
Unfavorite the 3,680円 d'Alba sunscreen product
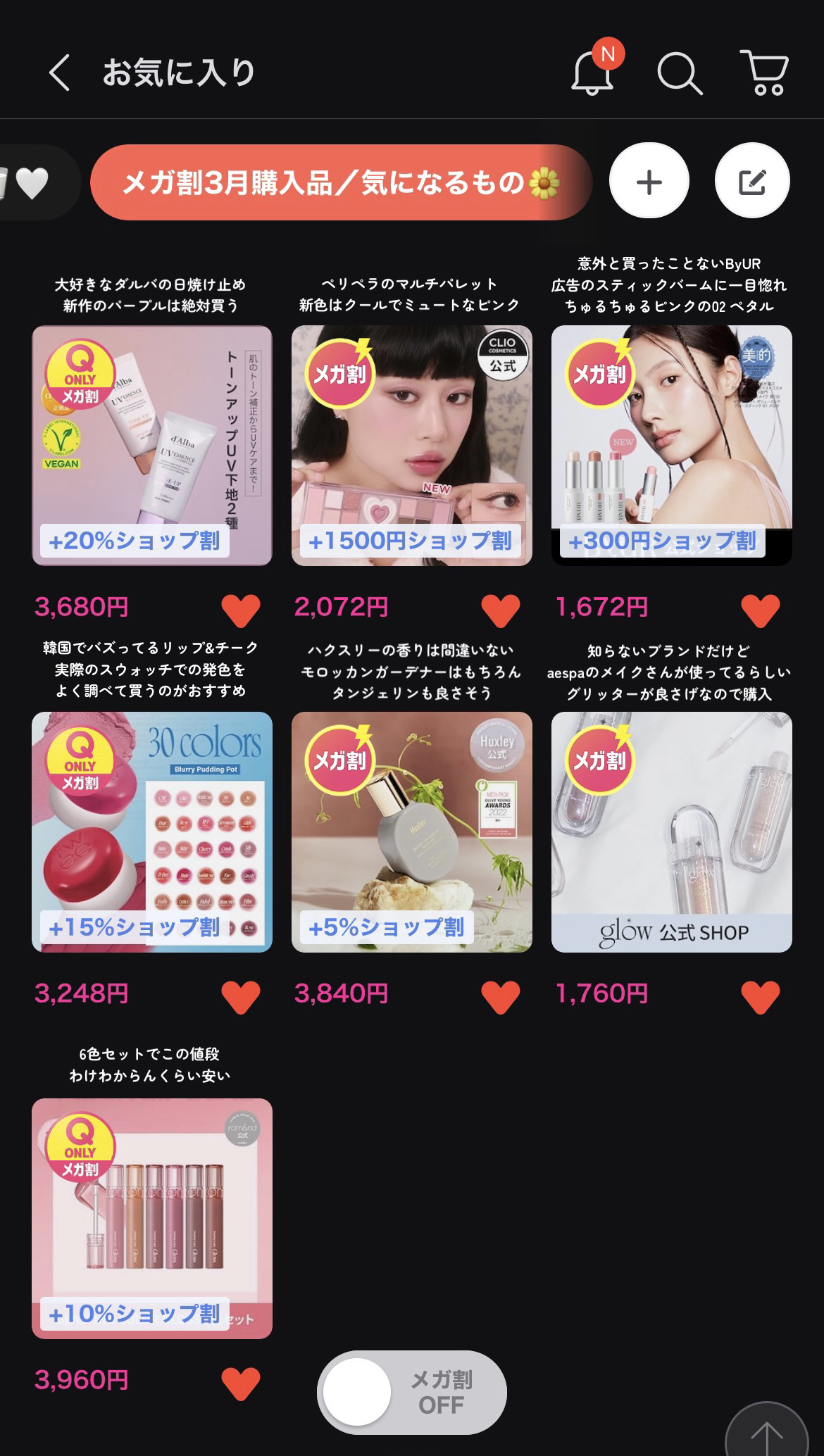pos(241,605)
